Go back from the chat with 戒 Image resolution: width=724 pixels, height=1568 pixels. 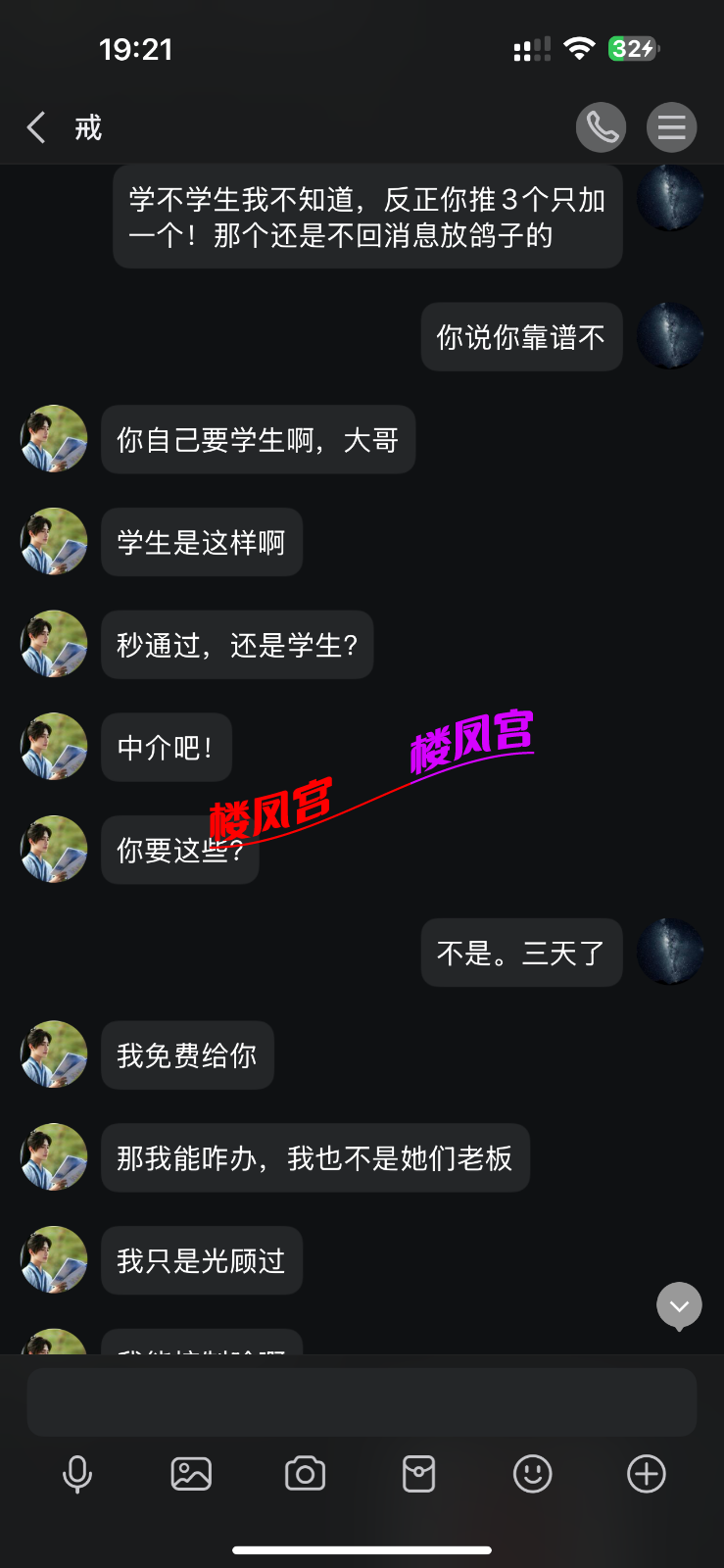pos(37,127)
